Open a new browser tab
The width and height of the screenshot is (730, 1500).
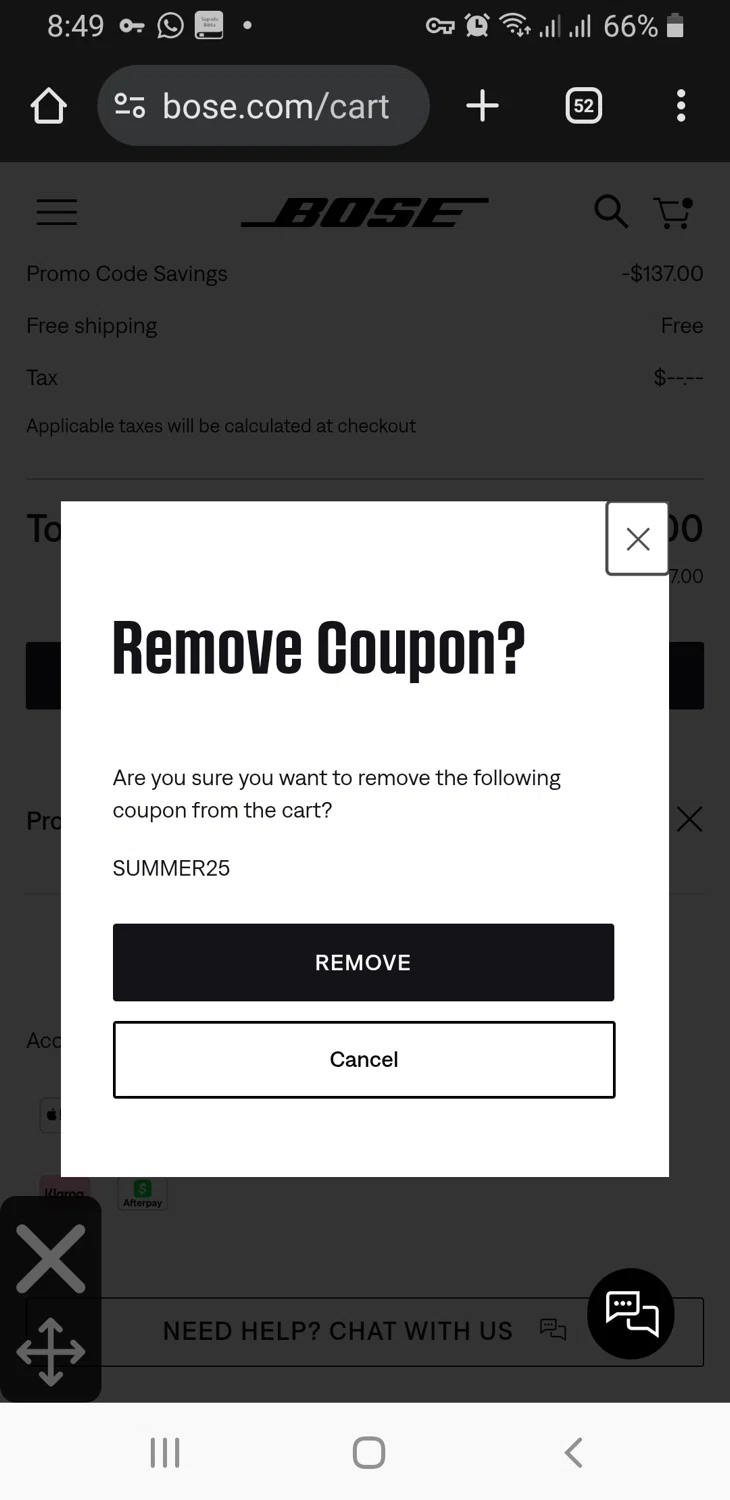tap(482, 106)
